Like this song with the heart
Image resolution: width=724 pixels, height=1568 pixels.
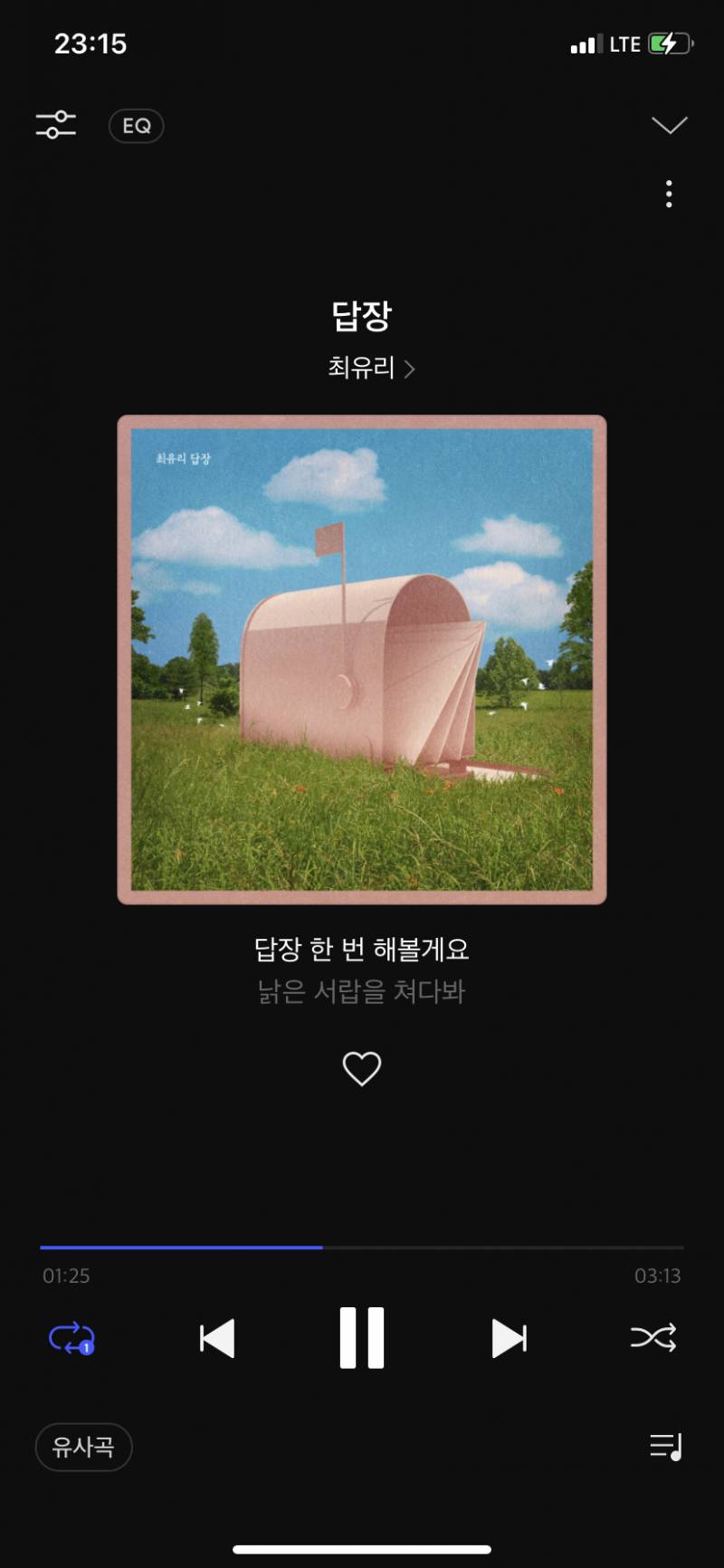pyautogui.click(x=362, y=1069)
